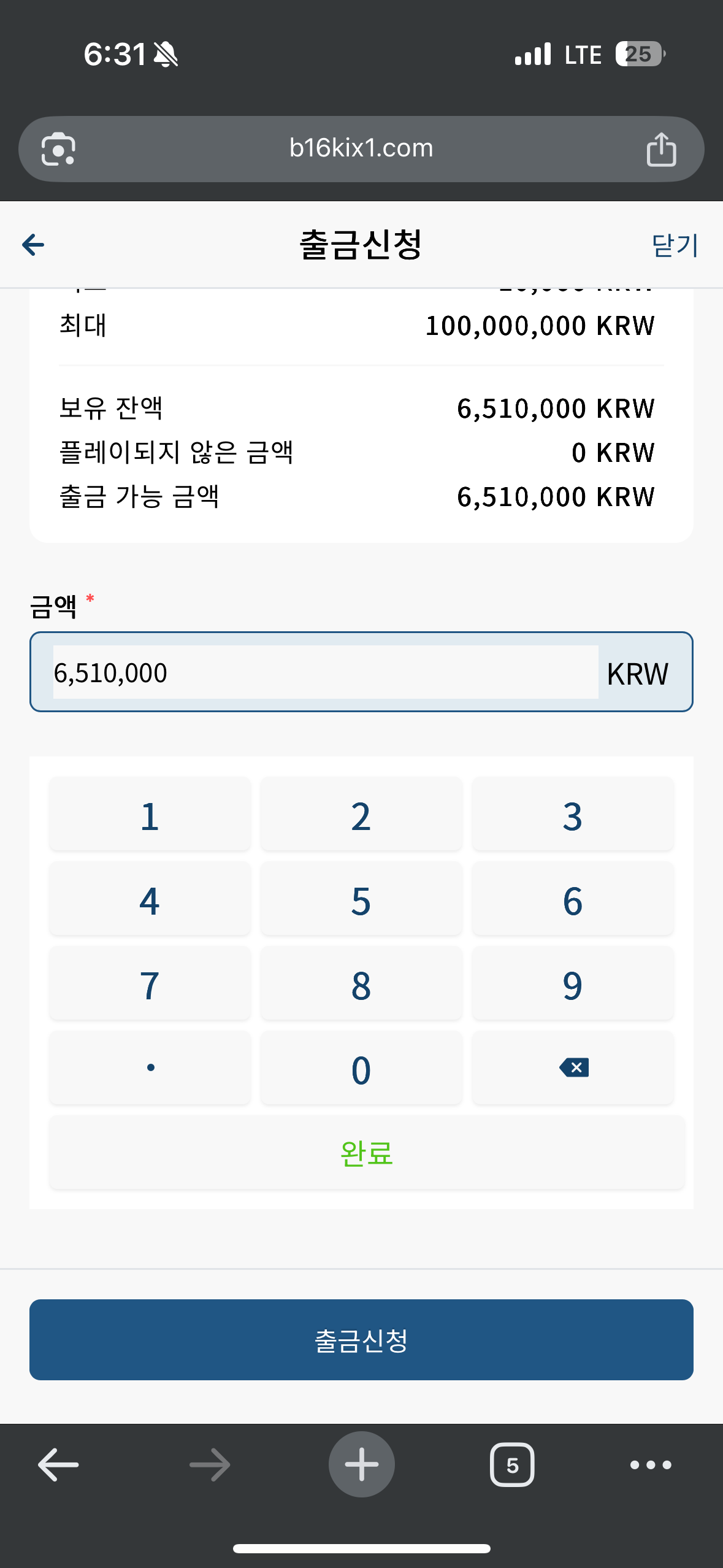Open the lens search icon in address bar

58,149
